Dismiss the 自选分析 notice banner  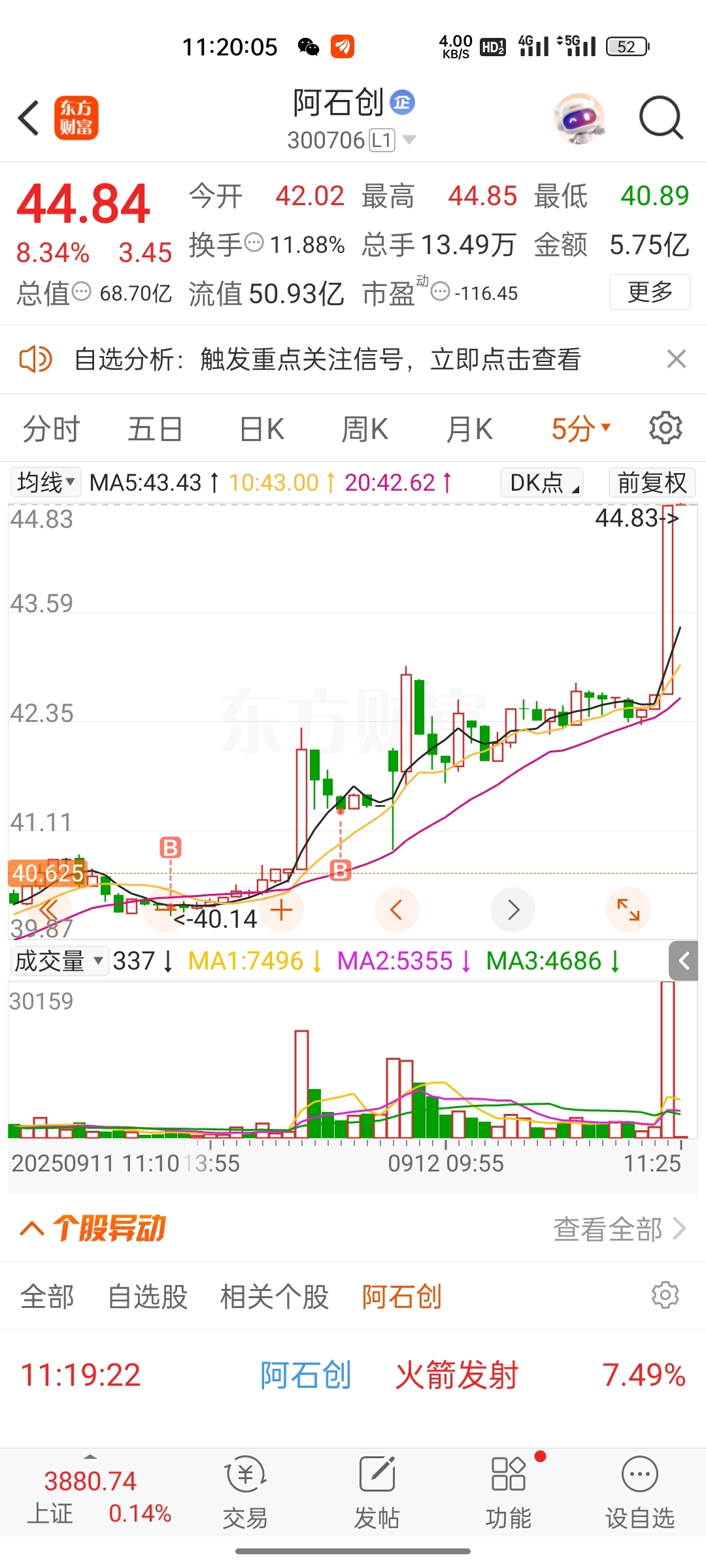point(676,359)
